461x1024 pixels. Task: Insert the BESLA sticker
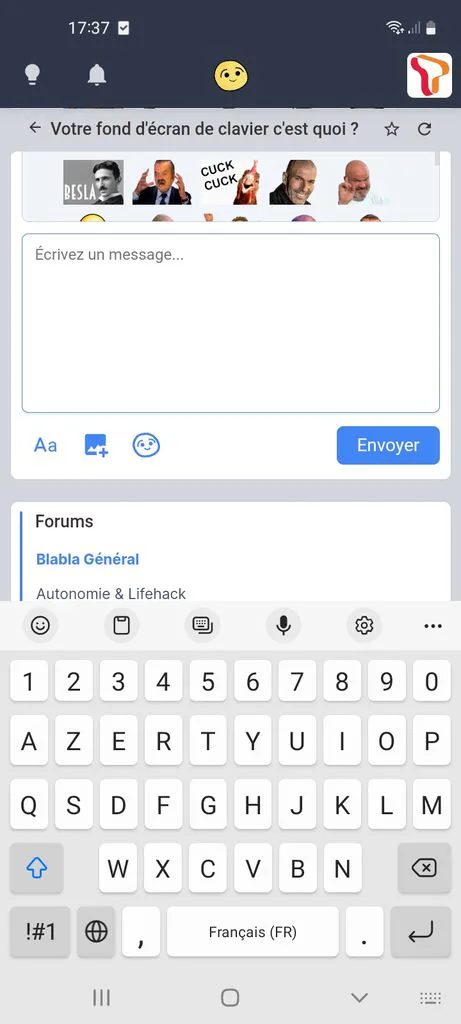(93, 182)
